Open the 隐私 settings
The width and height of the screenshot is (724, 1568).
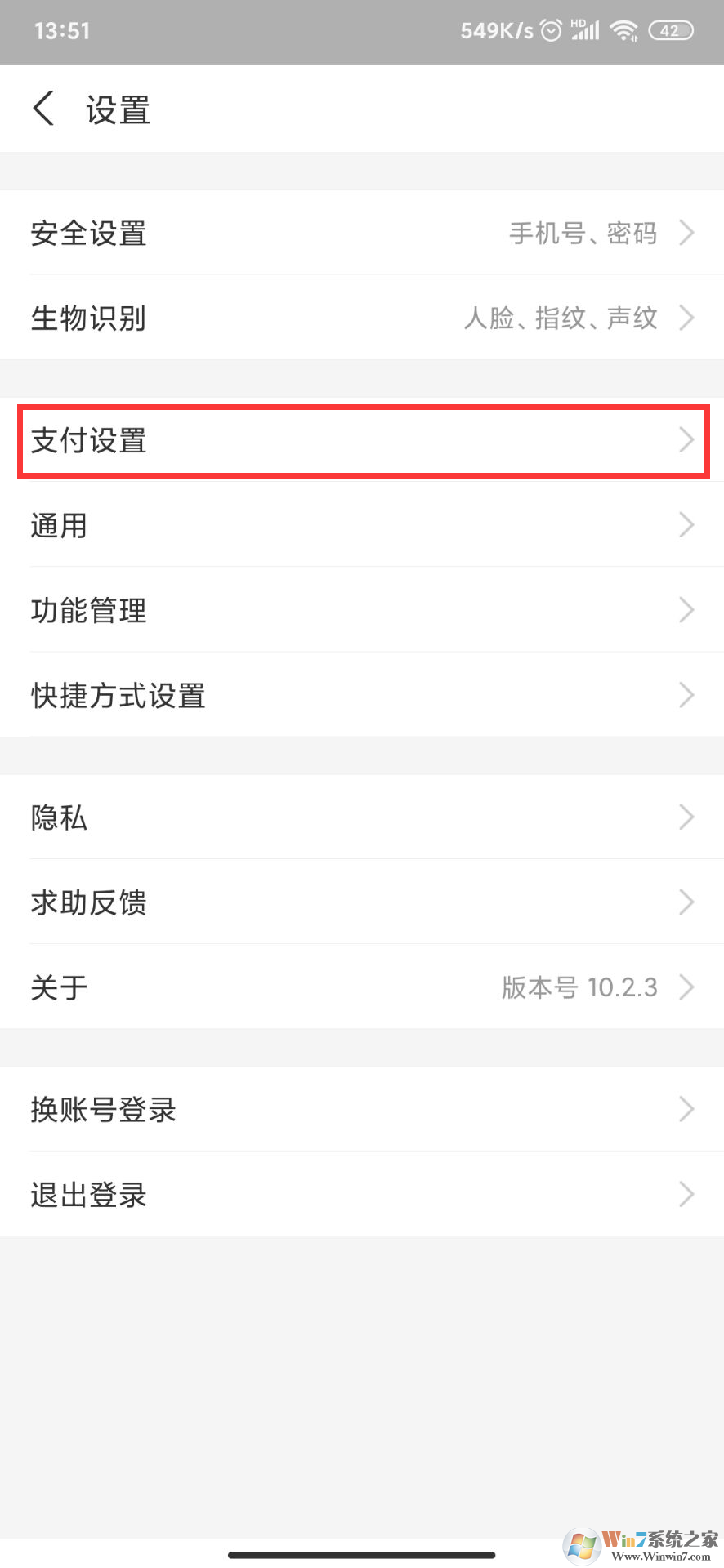(362, 817)
